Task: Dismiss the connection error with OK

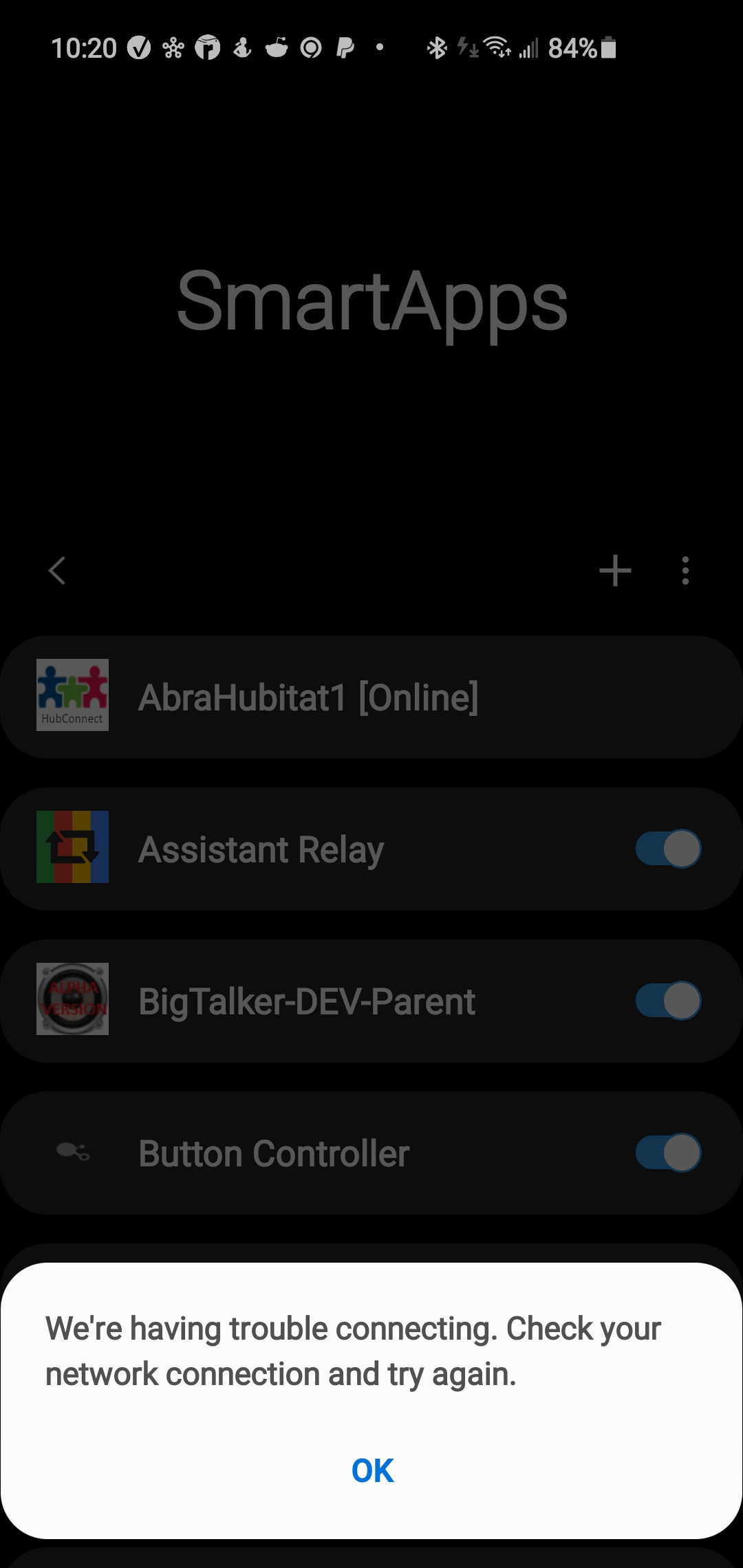Action: [x=372, y=1470]
